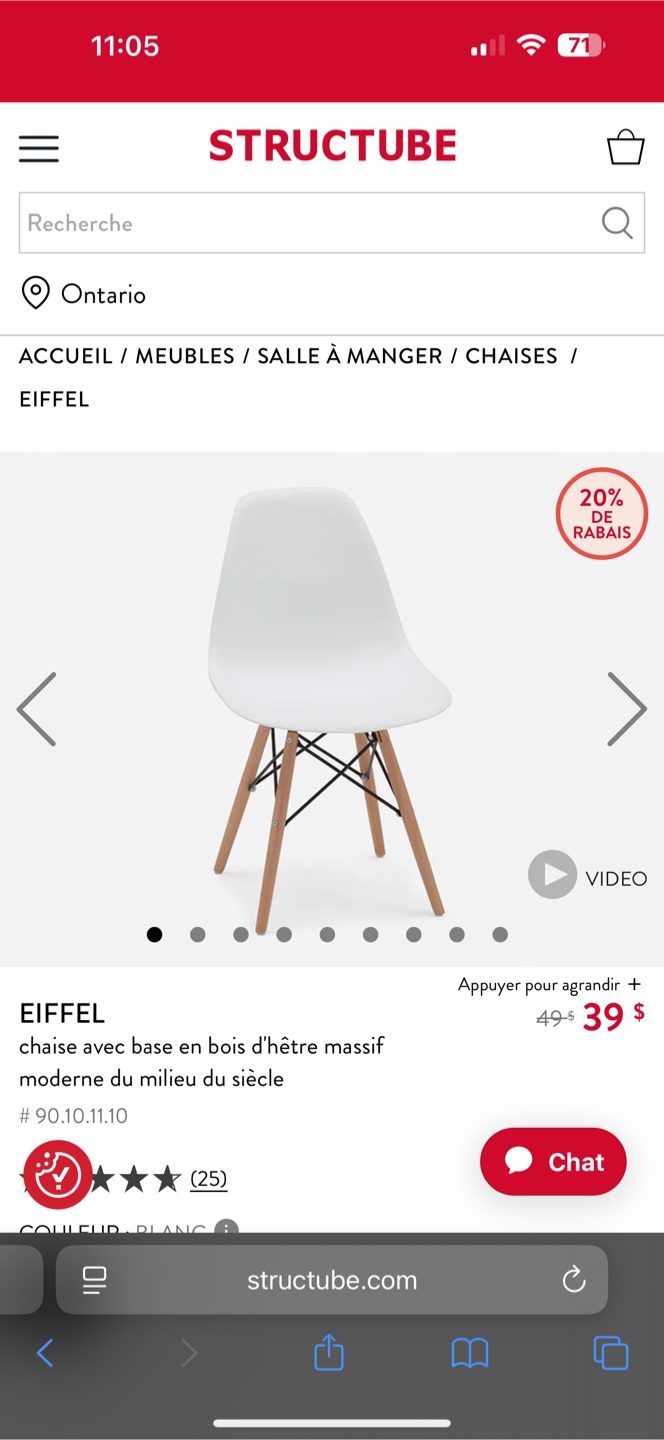Show the previous product photo

[x=37, y=709]
